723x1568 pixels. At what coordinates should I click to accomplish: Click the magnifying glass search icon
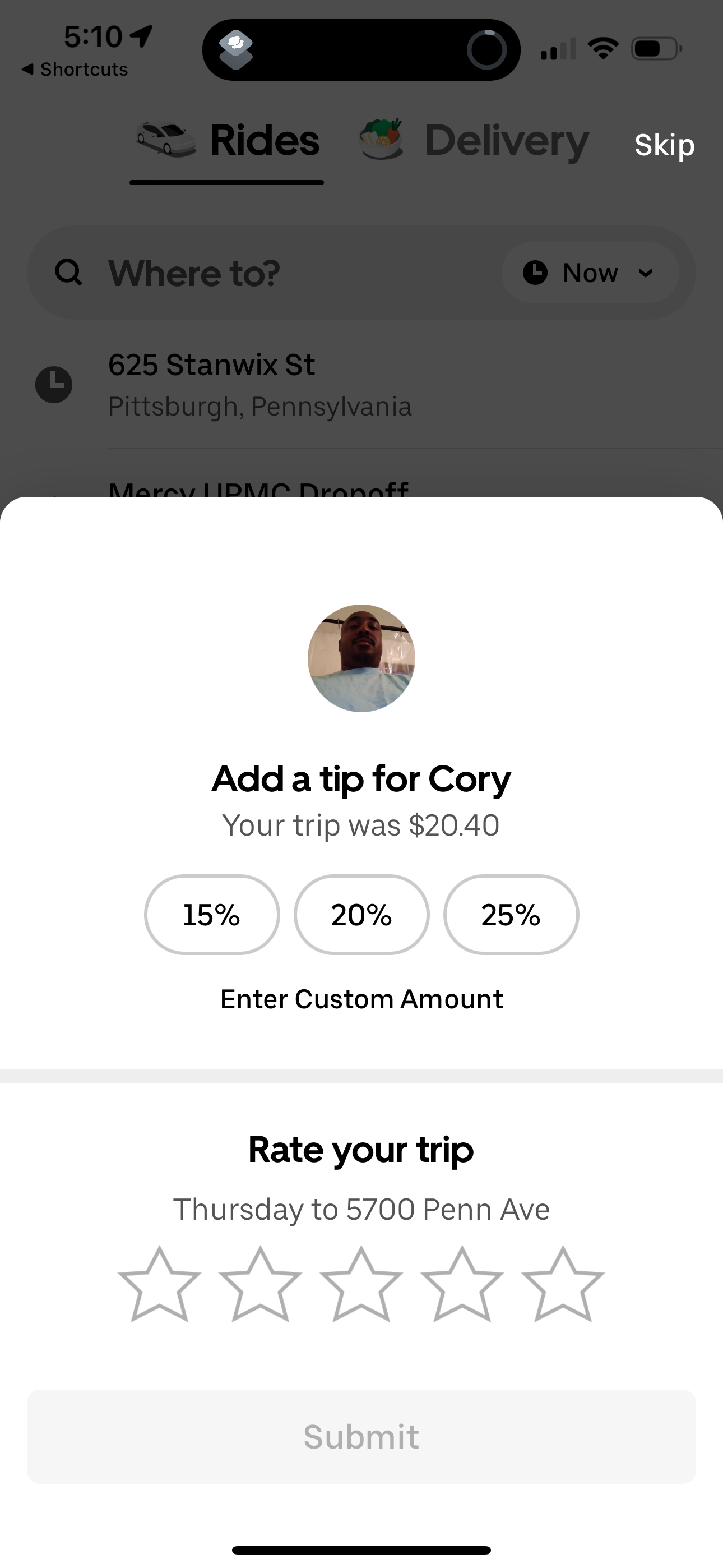pos(69,272)
